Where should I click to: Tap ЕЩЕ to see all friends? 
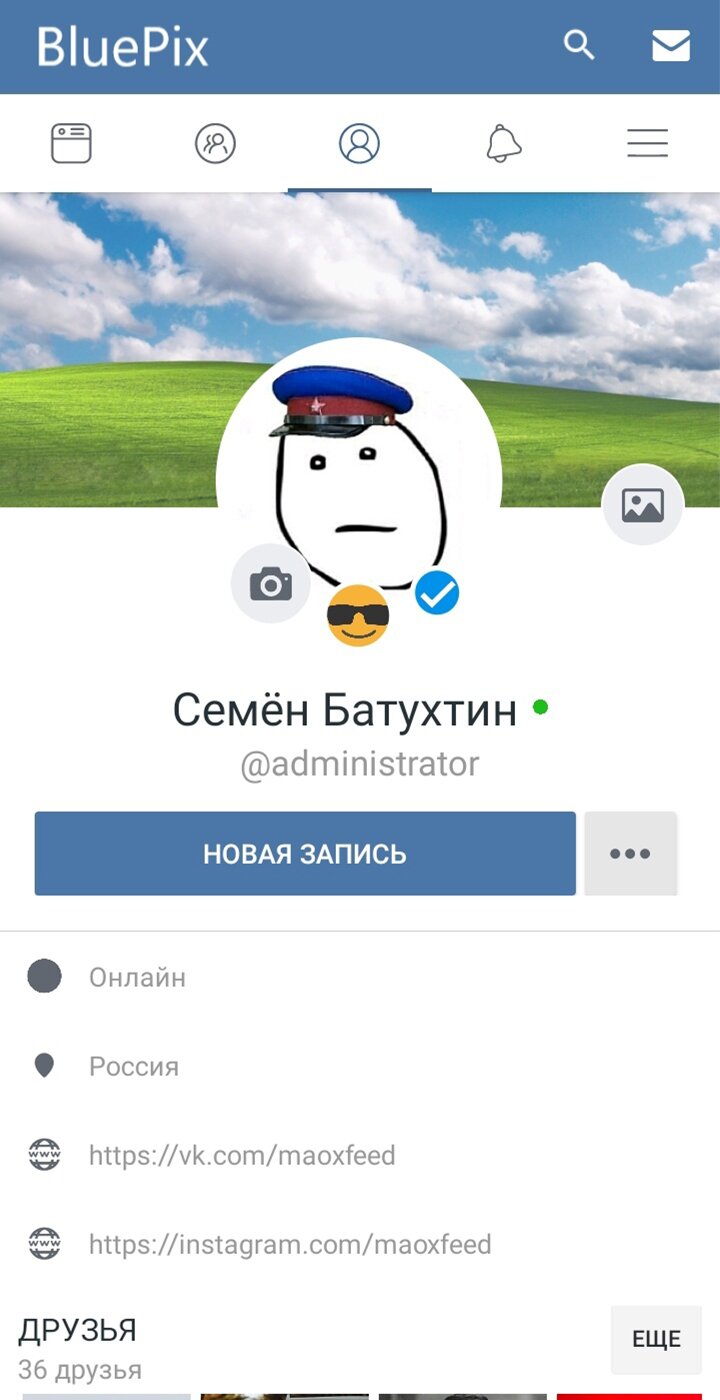point(656,1339)
